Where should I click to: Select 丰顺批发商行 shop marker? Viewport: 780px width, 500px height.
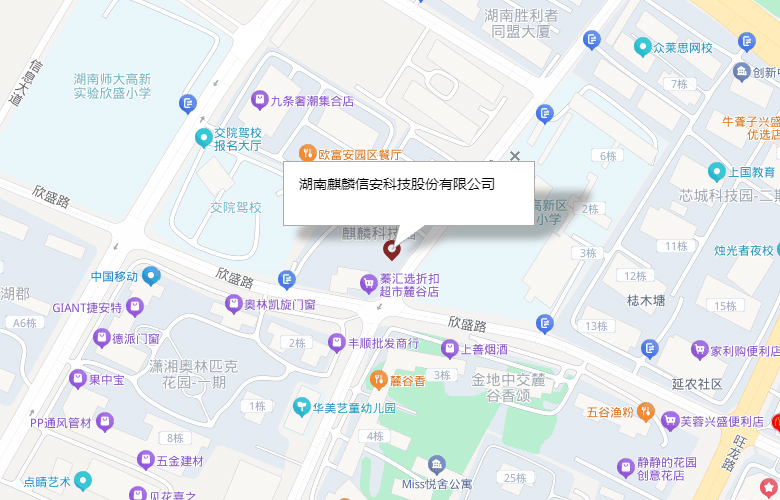click(336, 343)
